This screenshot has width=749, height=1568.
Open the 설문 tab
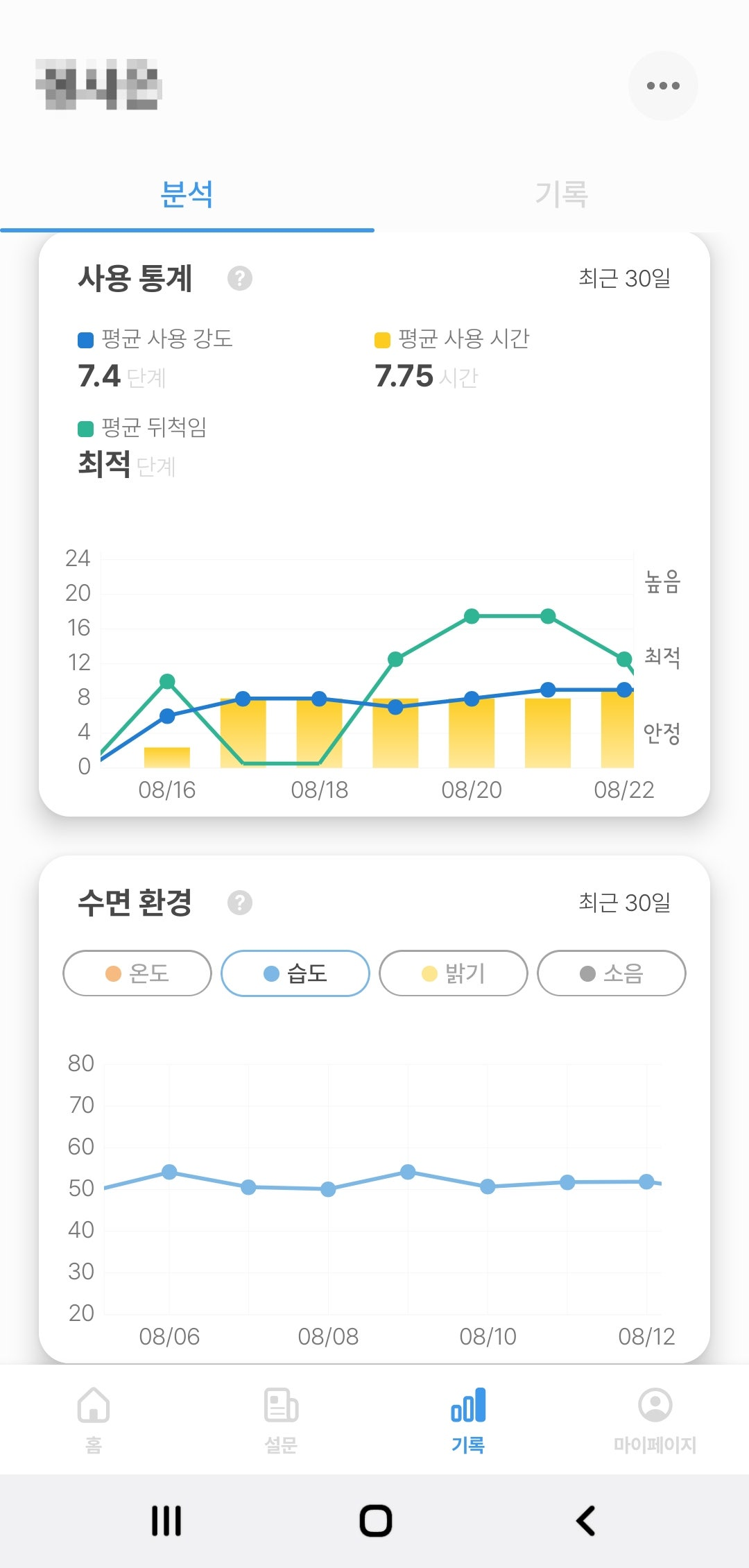[281, 1419]
